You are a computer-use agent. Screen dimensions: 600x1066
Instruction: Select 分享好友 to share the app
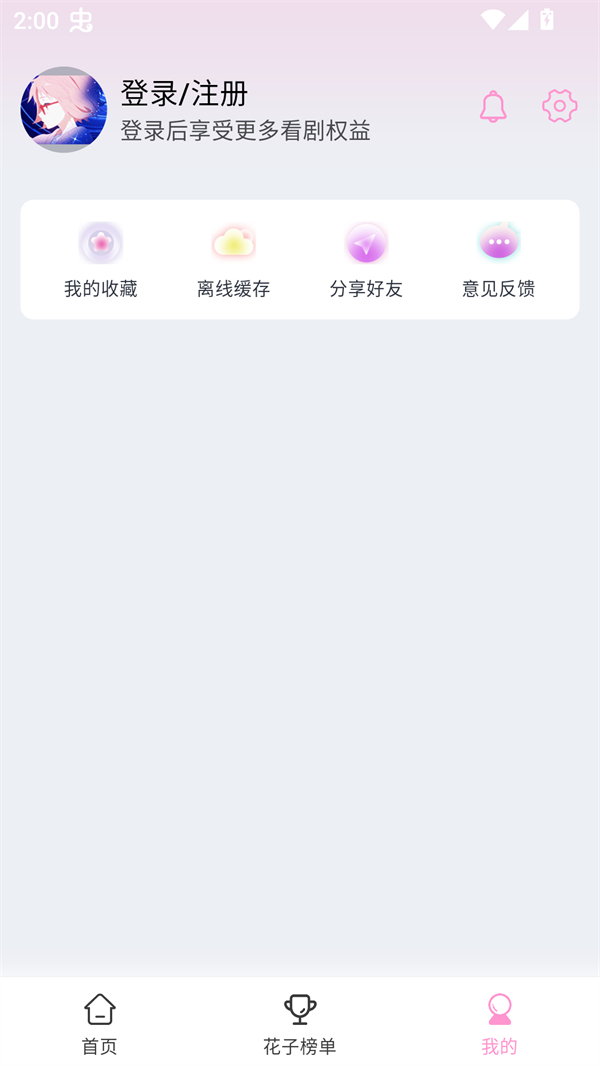(x=366, y=260)
